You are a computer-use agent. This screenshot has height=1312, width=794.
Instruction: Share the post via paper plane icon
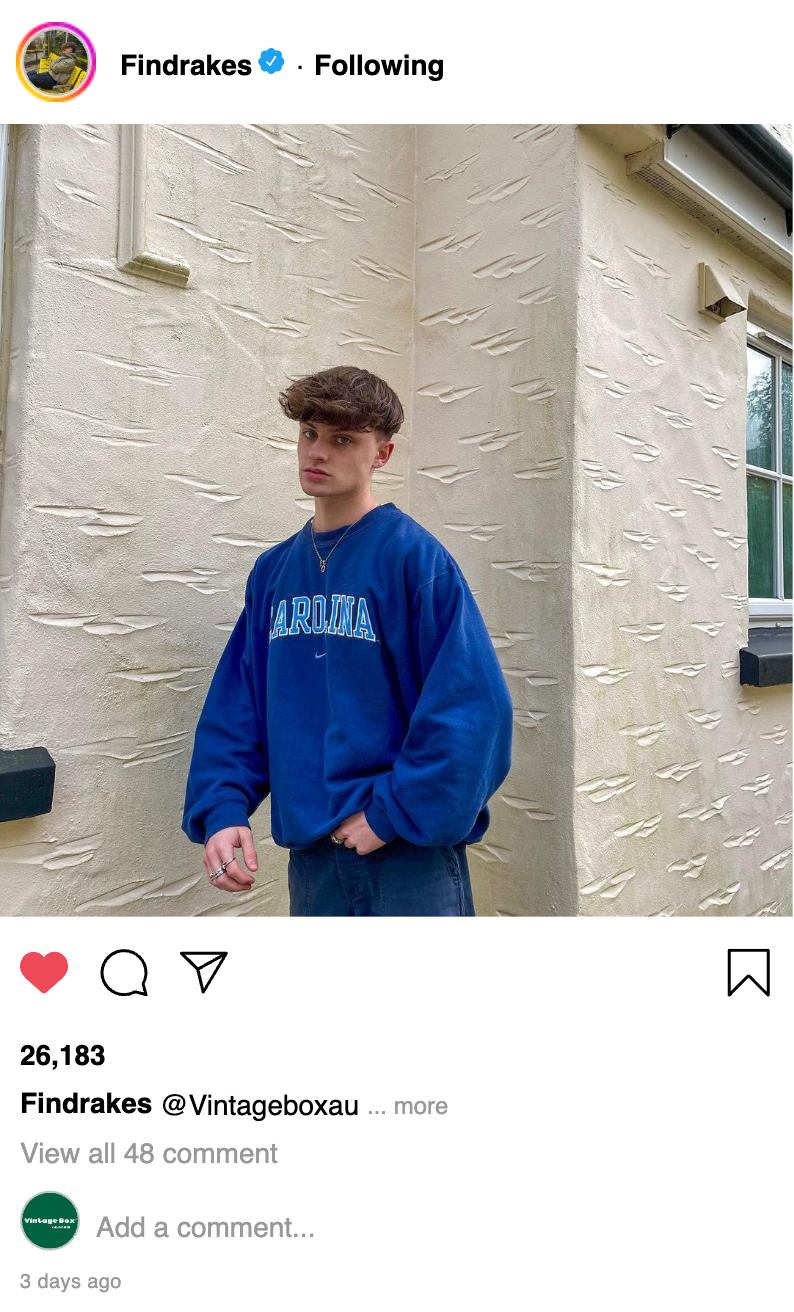(x=204, y=972)
